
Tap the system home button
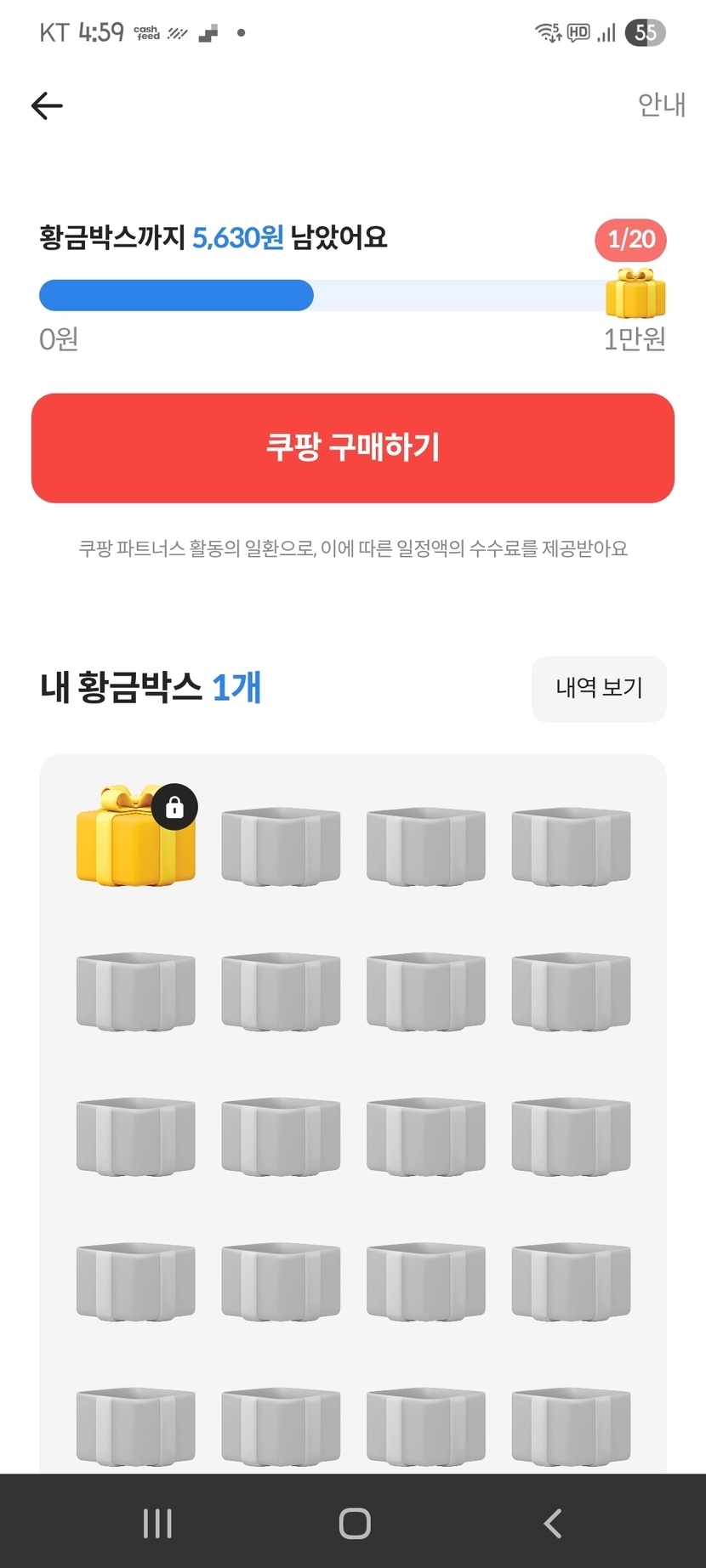(355, 1523)
